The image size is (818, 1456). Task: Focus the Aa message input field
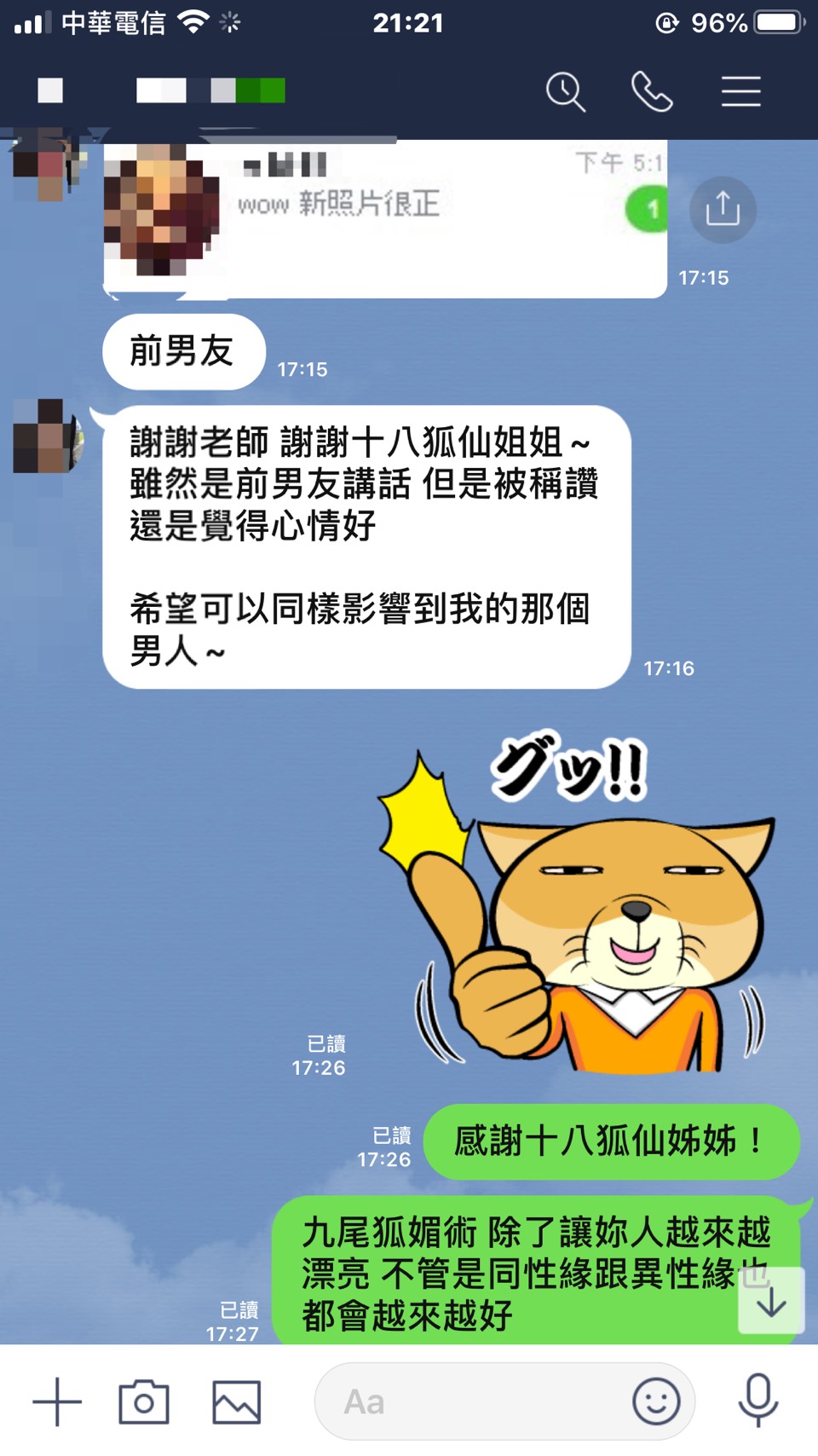[x=477, y=1401]
